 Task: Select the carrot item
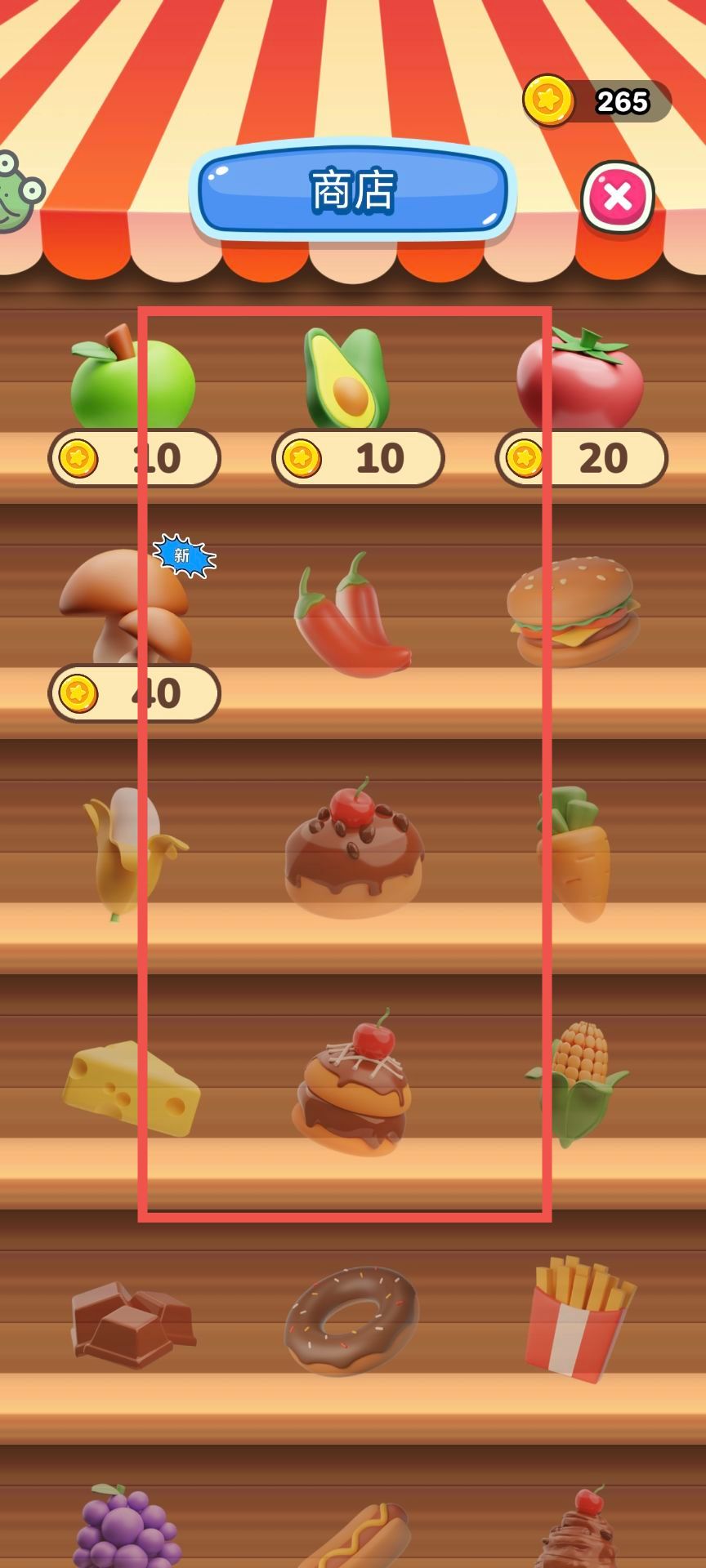pos(574,852)
